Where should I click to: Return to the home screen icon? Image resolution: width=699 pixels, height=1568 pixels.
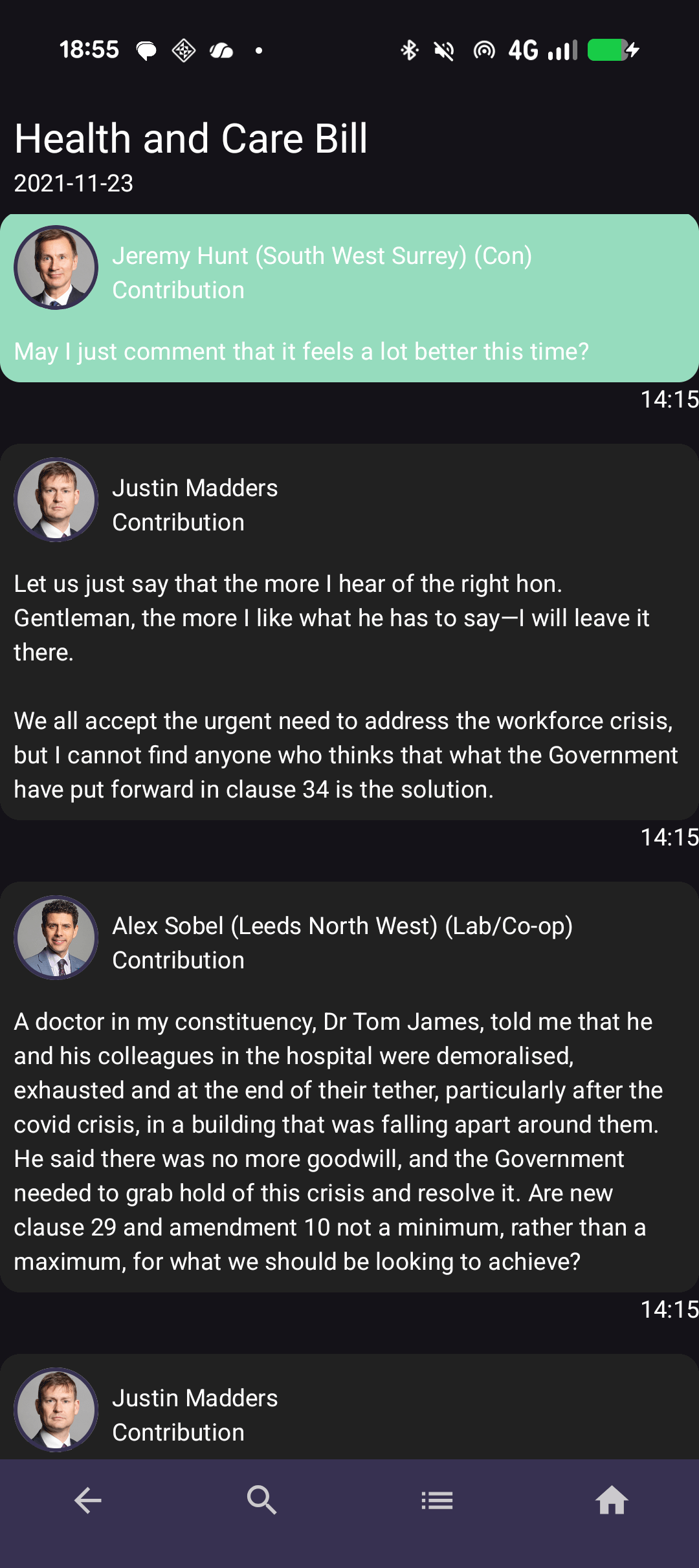(612, 1500)
